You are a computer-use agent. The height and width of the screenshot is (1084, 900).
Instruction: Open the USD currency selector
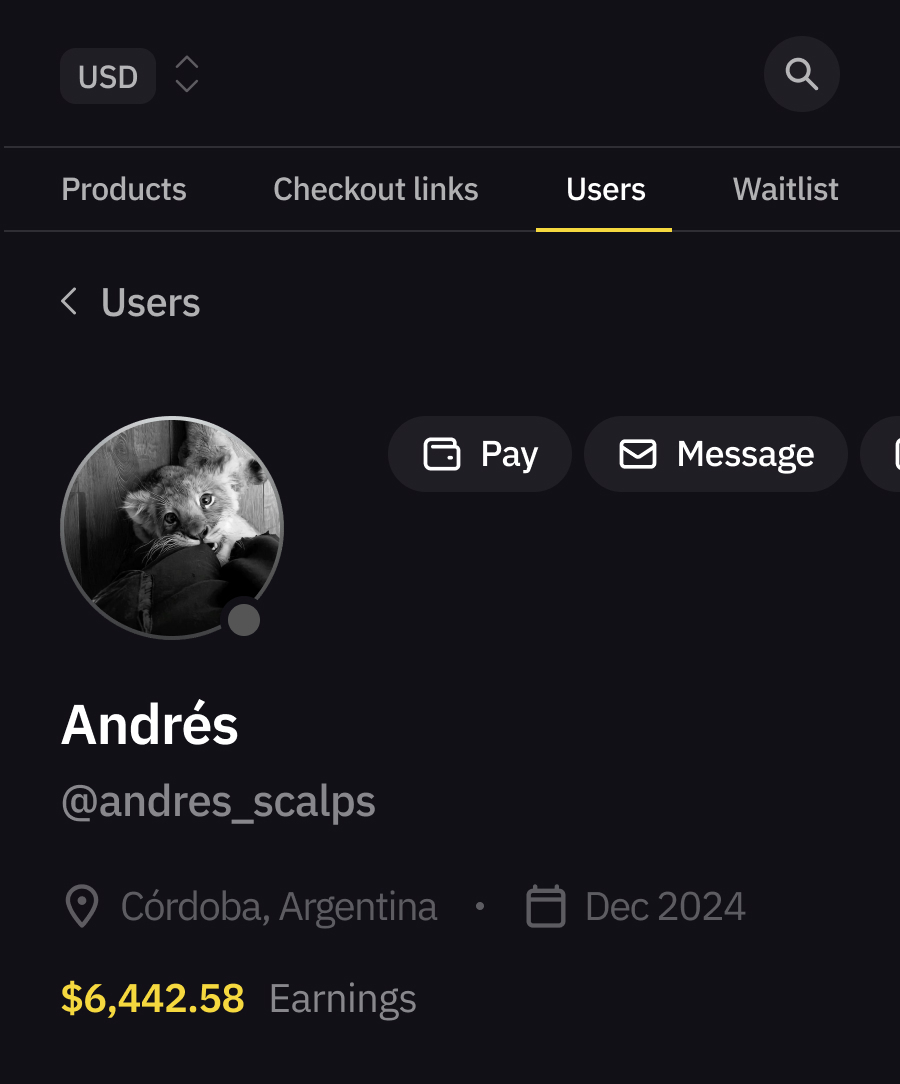[130, 76]
